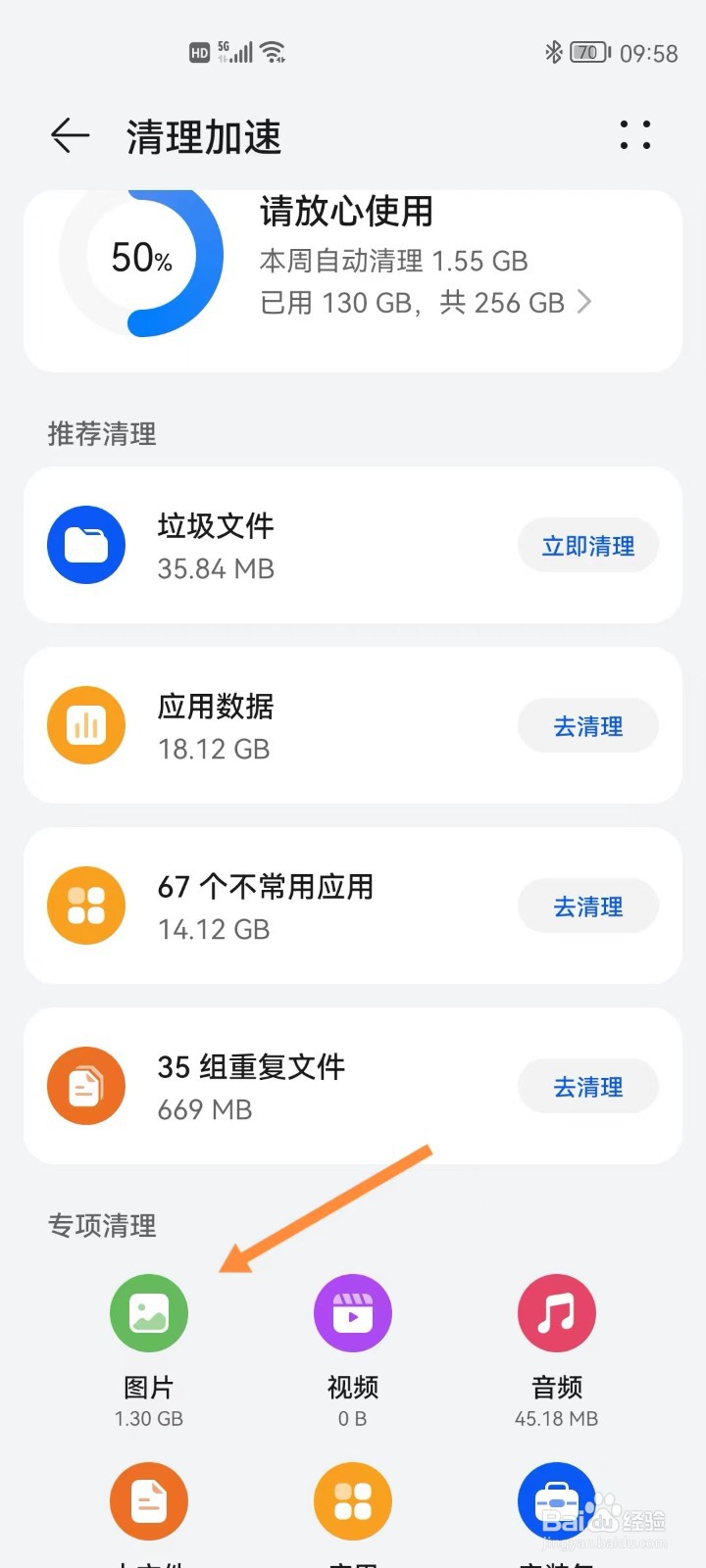Open the 垃圾文件 row
706x1568 pixels.
coord(353,545)
